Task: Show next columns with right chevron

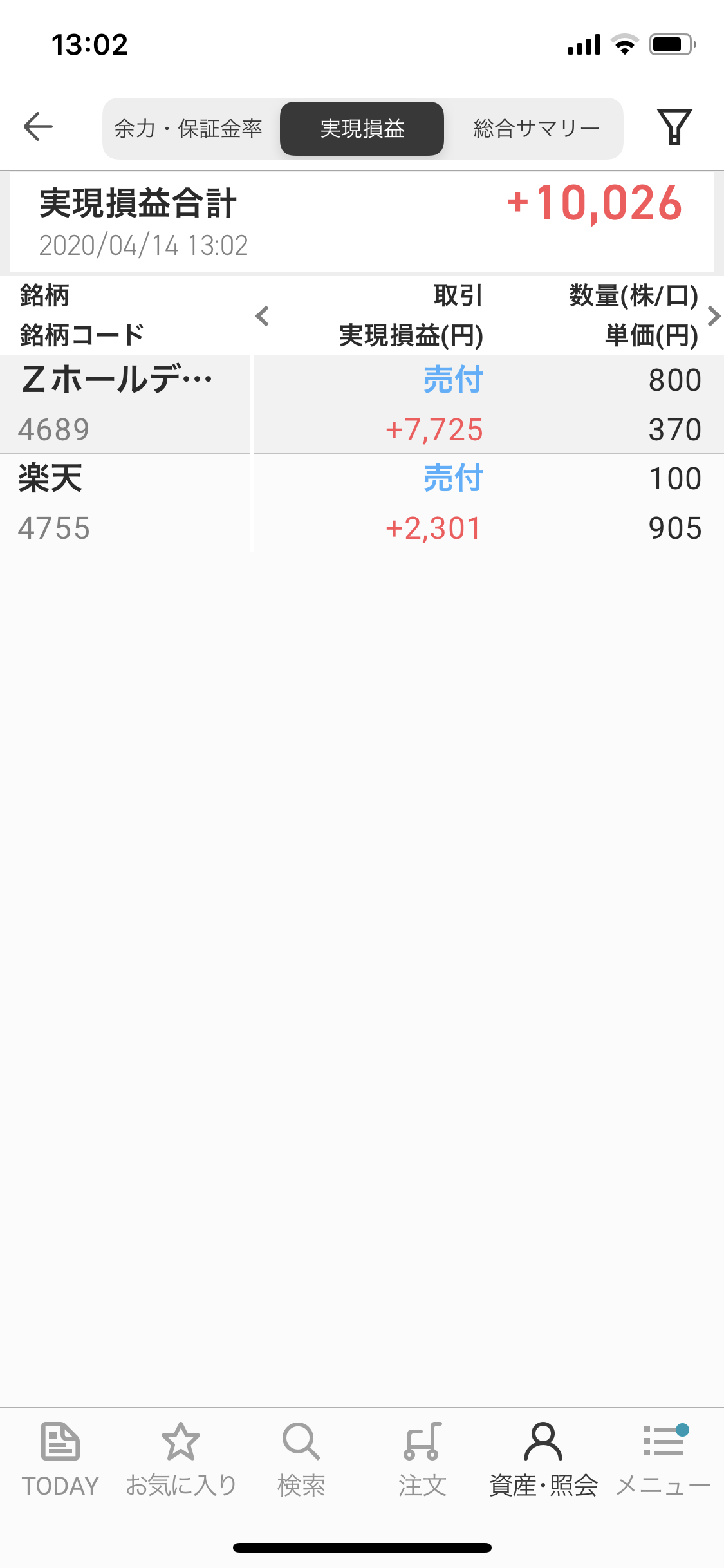Action: point(713,316)
